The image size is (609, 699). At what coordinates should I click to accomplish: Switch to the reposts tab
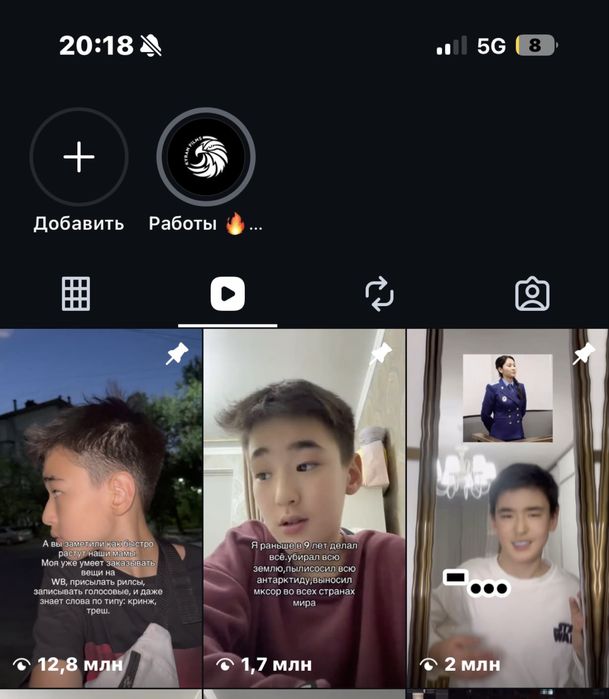coord(380,293)
